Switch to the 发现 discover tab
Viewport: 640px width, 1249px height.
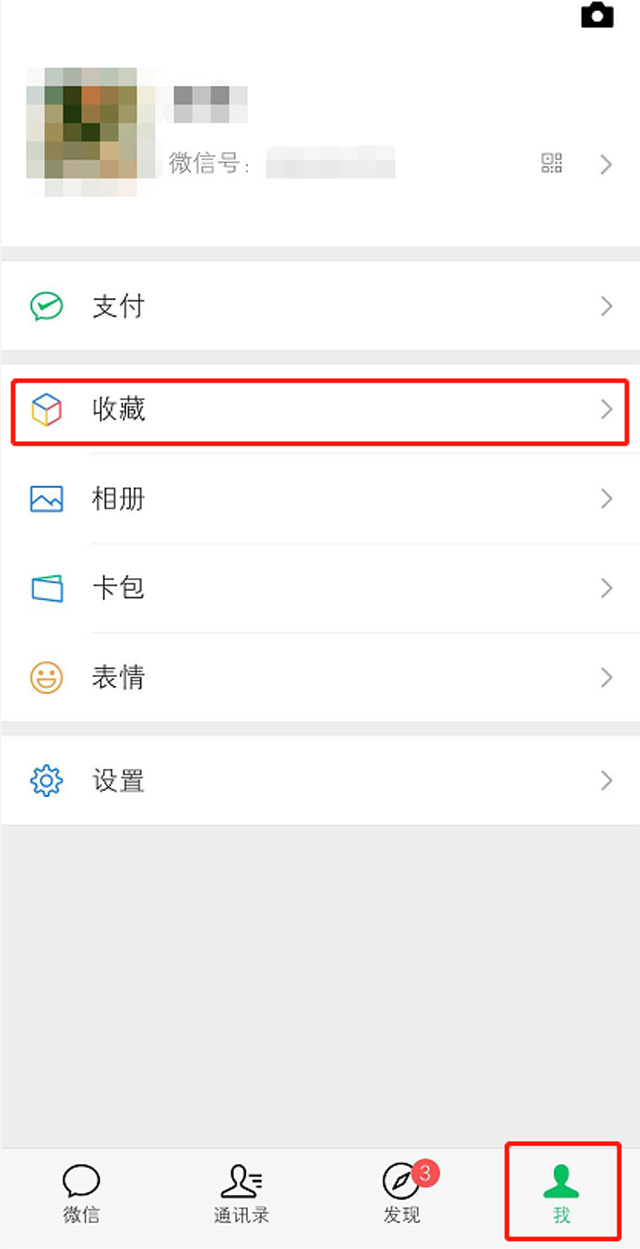tap(402, 1195)
